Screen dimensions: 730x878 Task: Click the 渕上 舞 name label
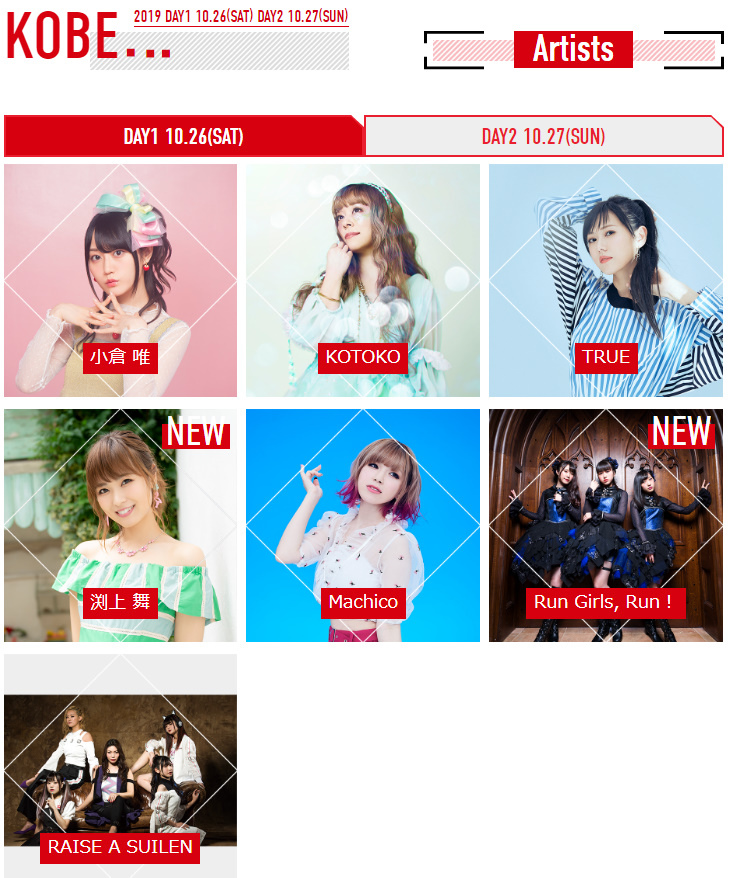click(120, 603)
